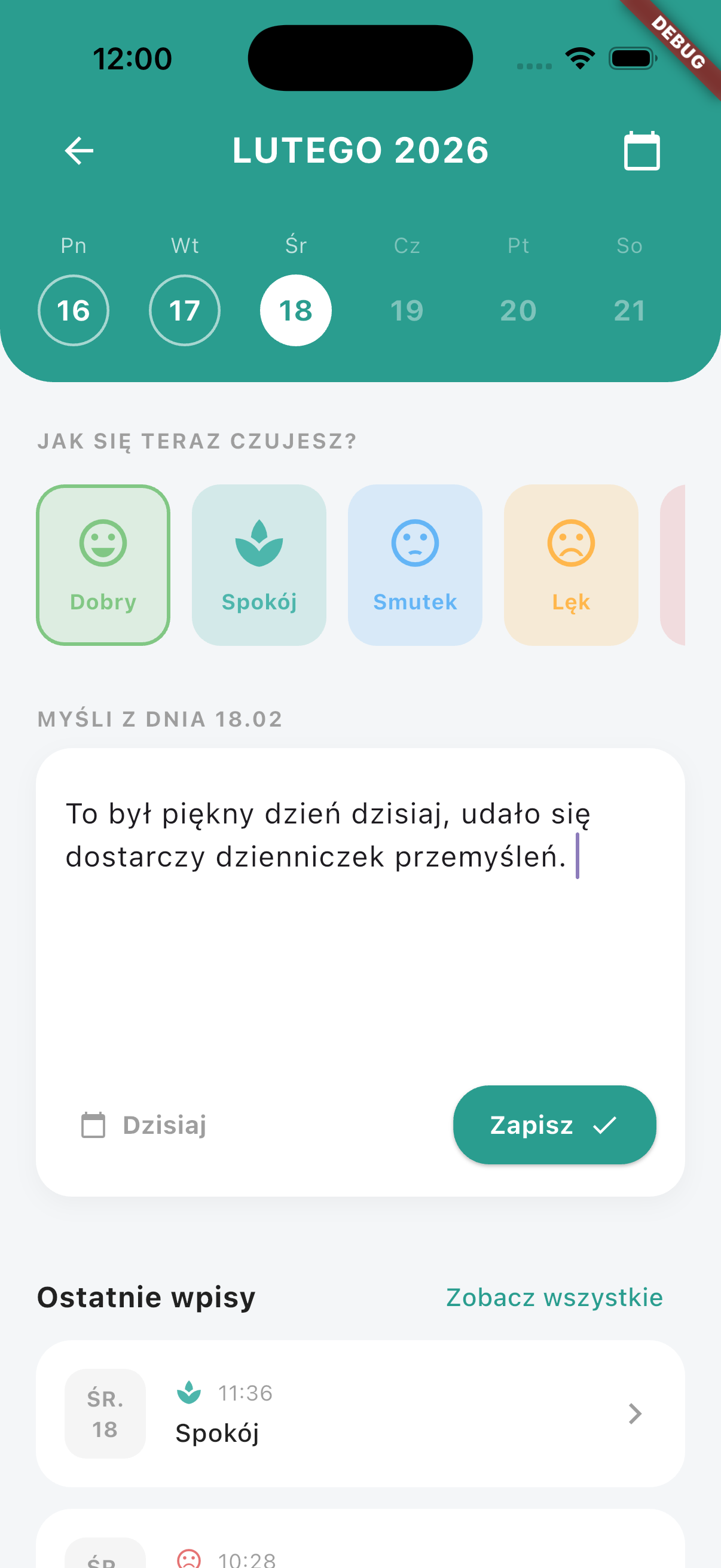721x1568 pixels.
Task: Open the Dzisiaj date picker
Action: pyautogui.click(x=164, y=1124)
